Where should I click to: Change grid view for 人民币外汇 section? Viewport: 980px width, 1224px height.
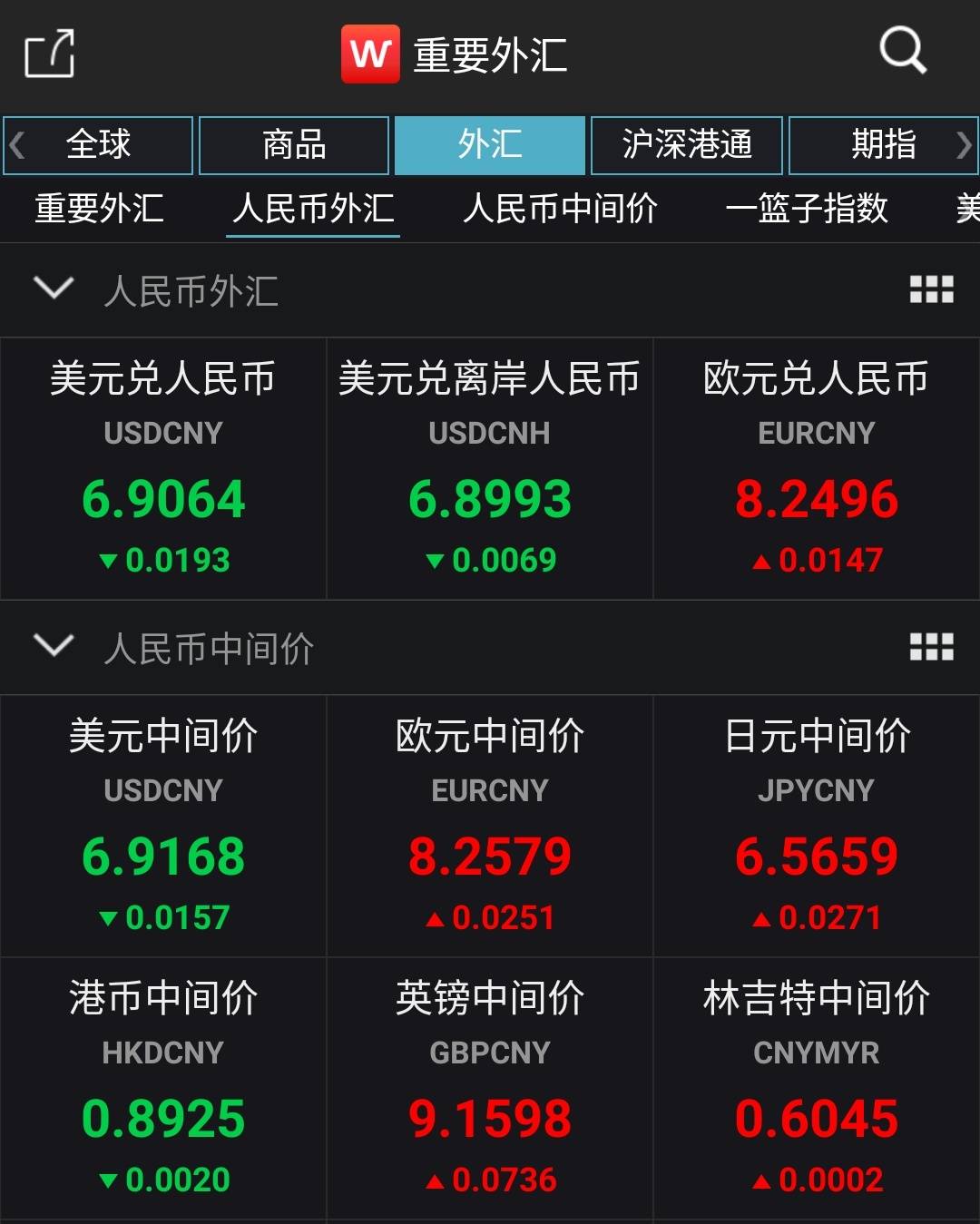pyautogui.click(x=931, y=289)
